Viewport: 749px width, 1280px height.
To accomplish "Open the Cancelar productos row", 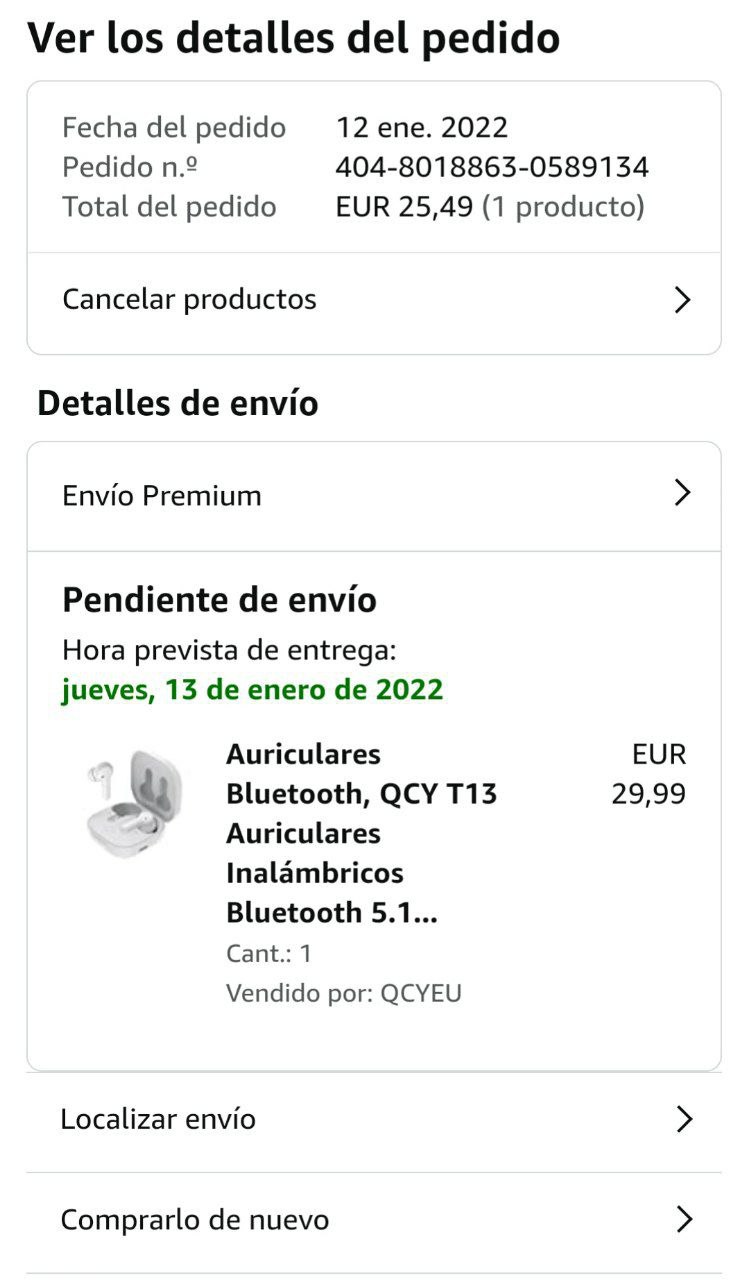I will [x=373, y=300].
